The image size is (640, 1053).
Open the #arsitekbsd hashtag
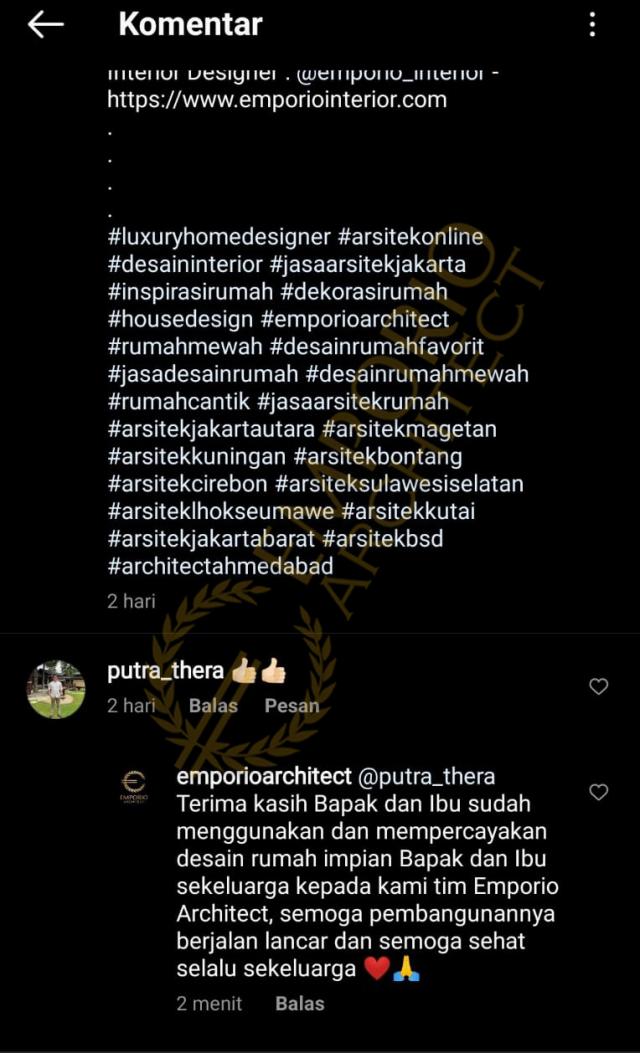tap(383, 539)
